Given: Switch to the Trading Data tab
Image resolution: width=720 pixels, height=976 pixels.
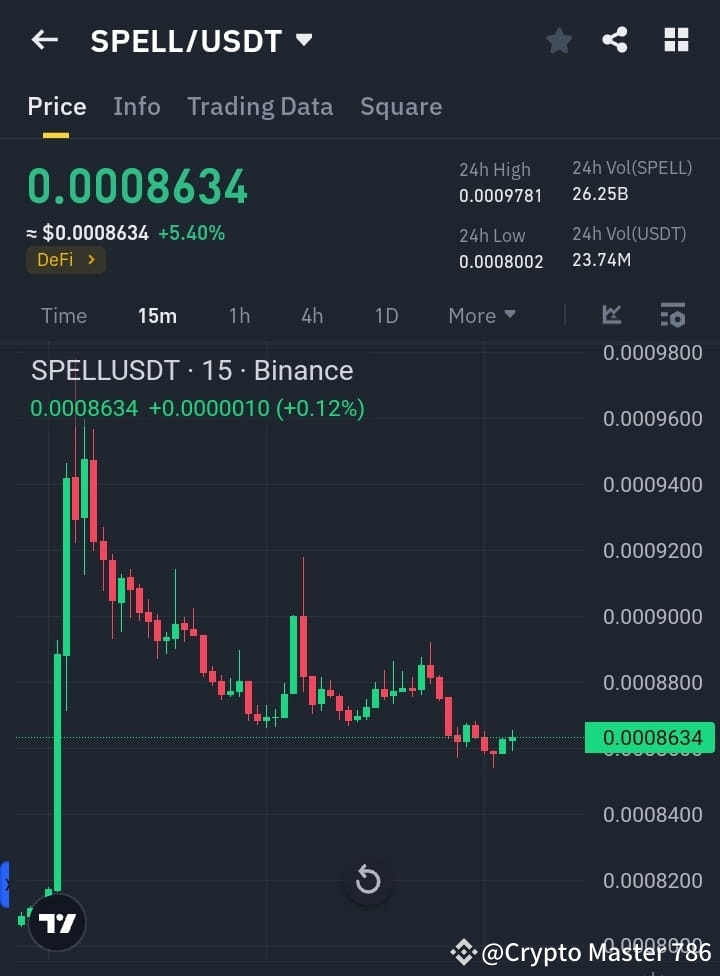Looking at the screenshot, I should [260, 106].
